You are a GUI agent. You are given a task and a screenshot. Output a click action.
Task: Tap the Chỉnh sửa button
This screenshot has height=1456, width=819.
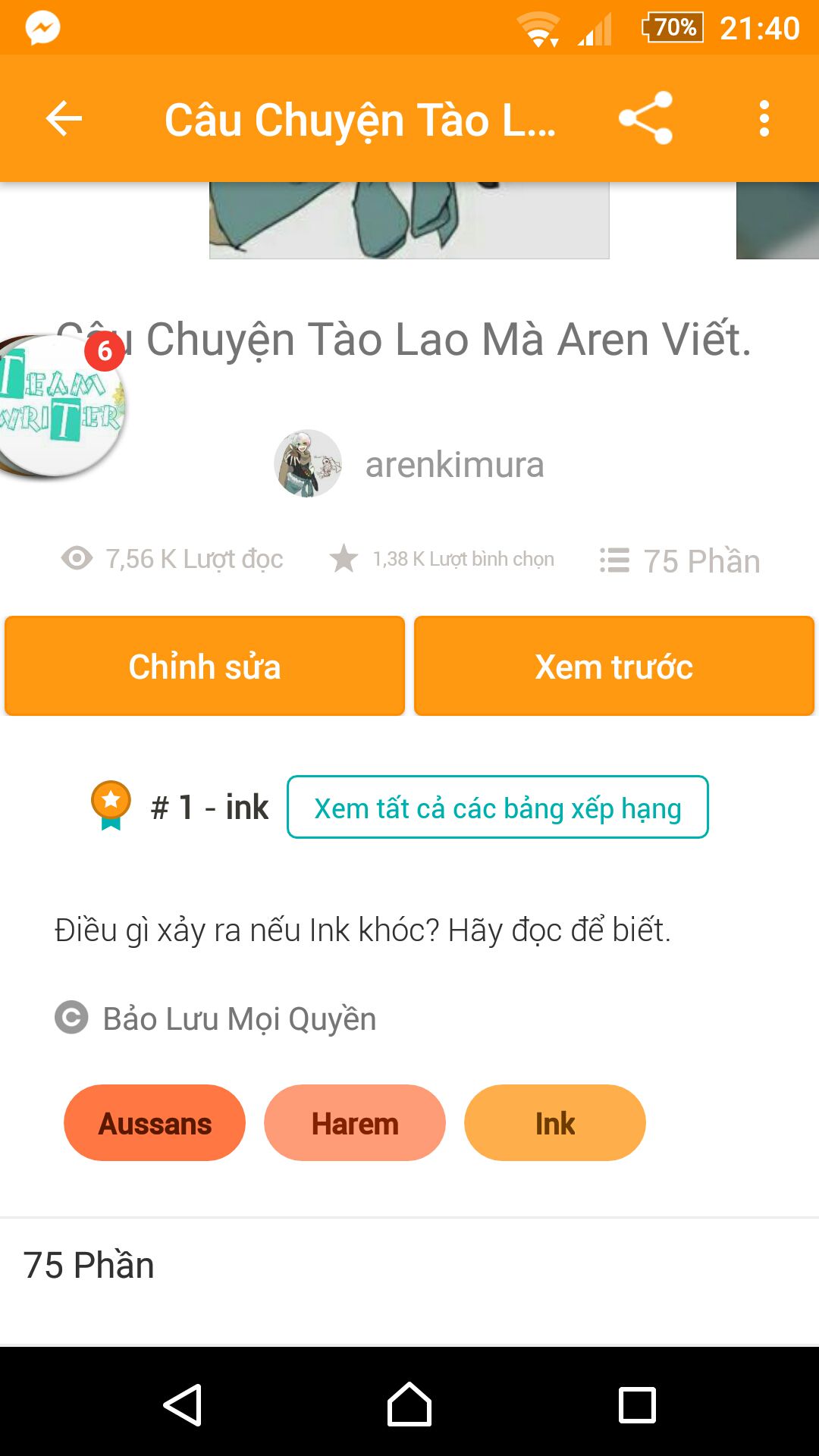(205, 666)
